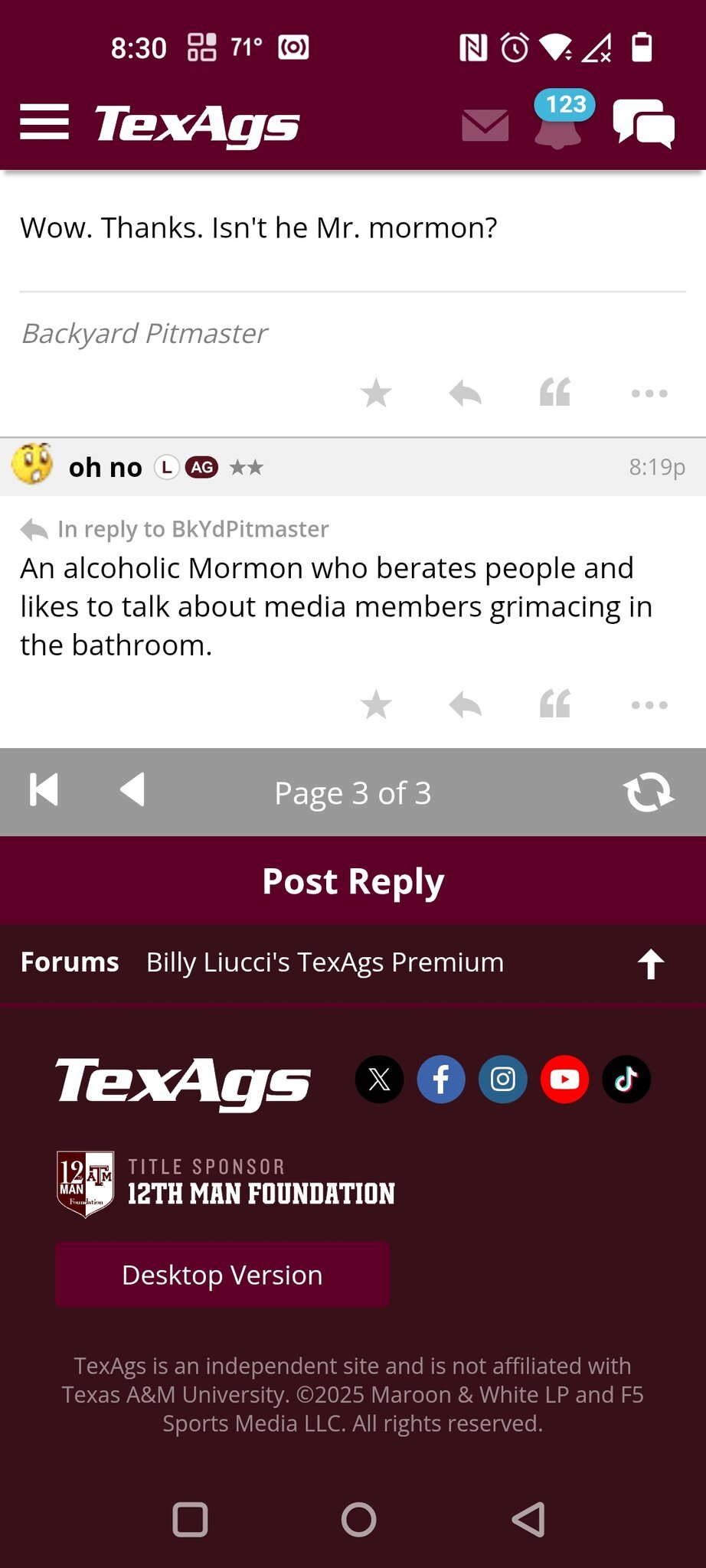Open the chat bubbles icon
Viewport: 706px width, 1568px height.
tap(643, 123)
